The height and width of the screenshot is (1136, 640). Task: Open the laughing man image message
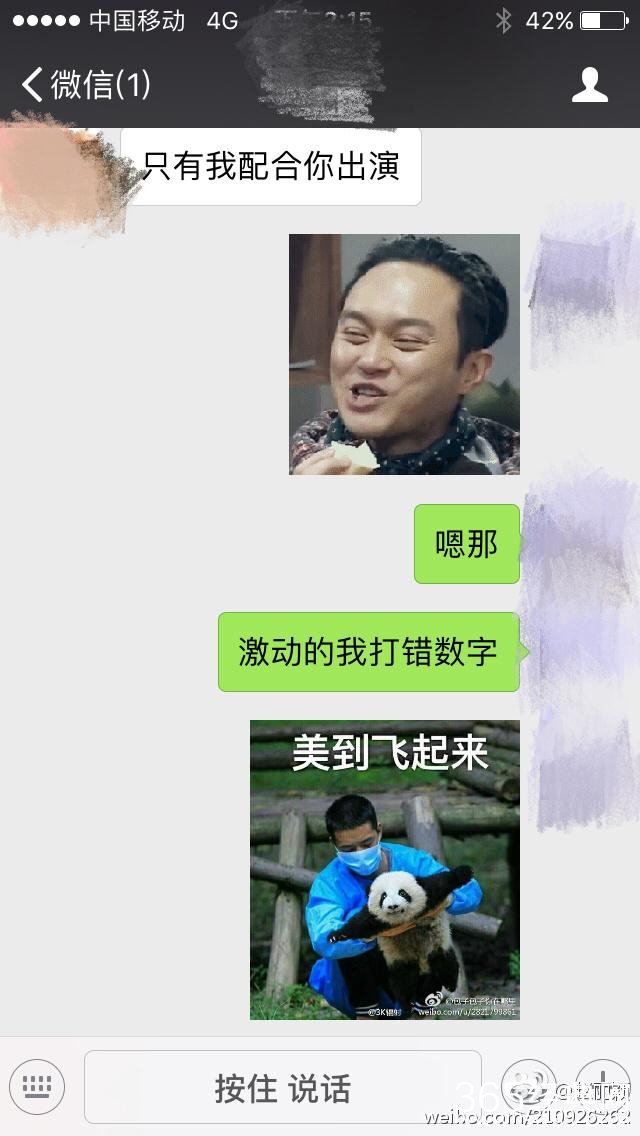tap(404, 354)
